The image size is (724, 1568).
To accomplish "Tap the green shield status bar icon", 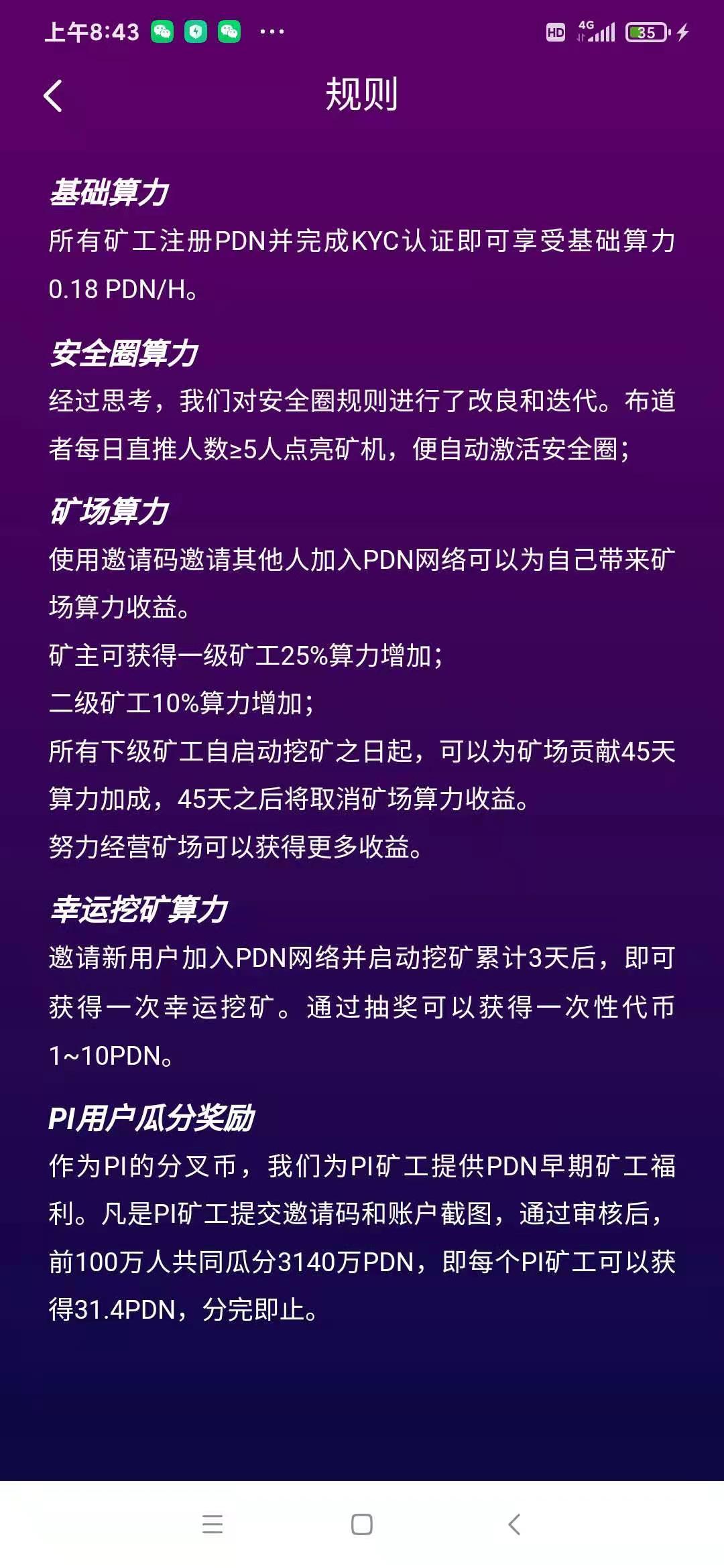I will [195, 29].
